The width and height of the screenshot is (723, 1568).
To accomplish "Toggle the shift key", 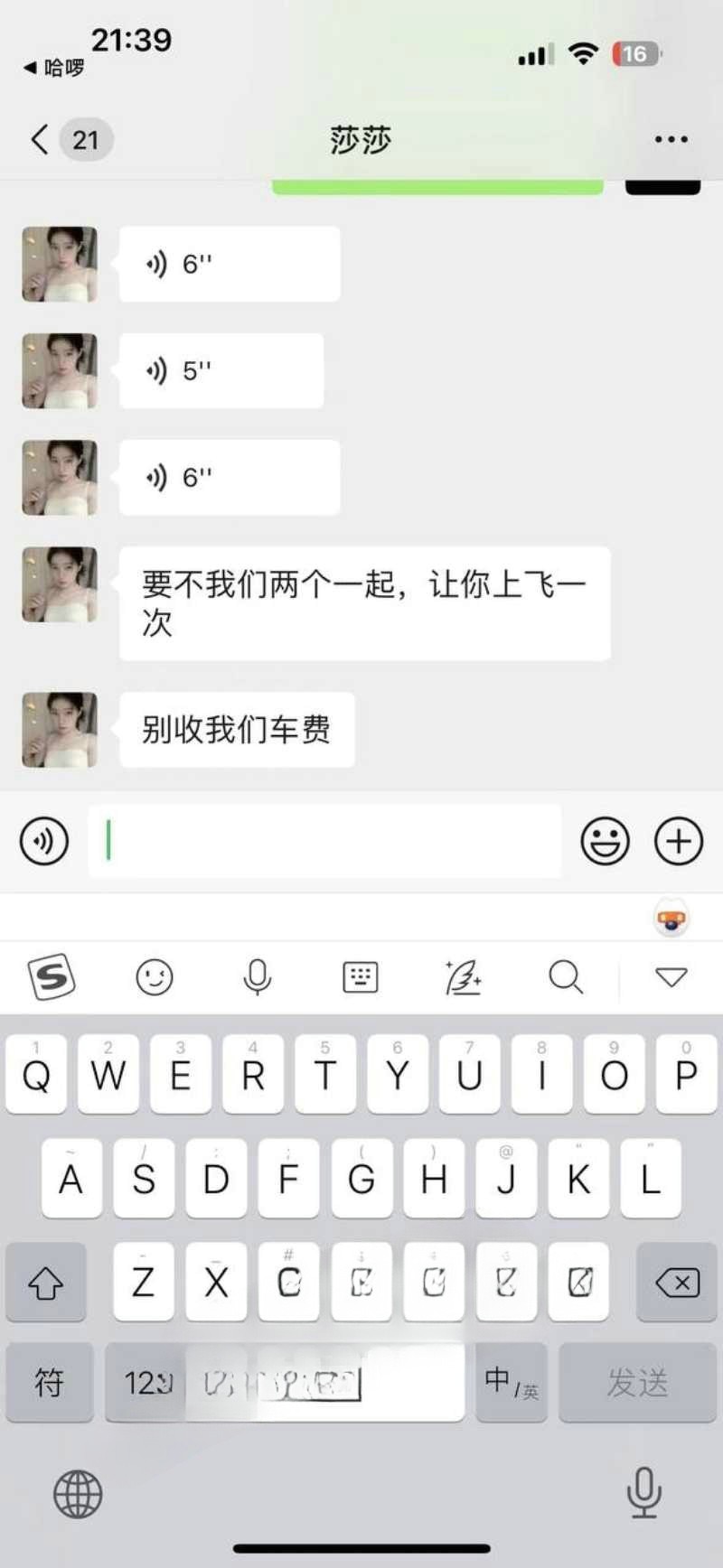I will [x=45, y=1282].
